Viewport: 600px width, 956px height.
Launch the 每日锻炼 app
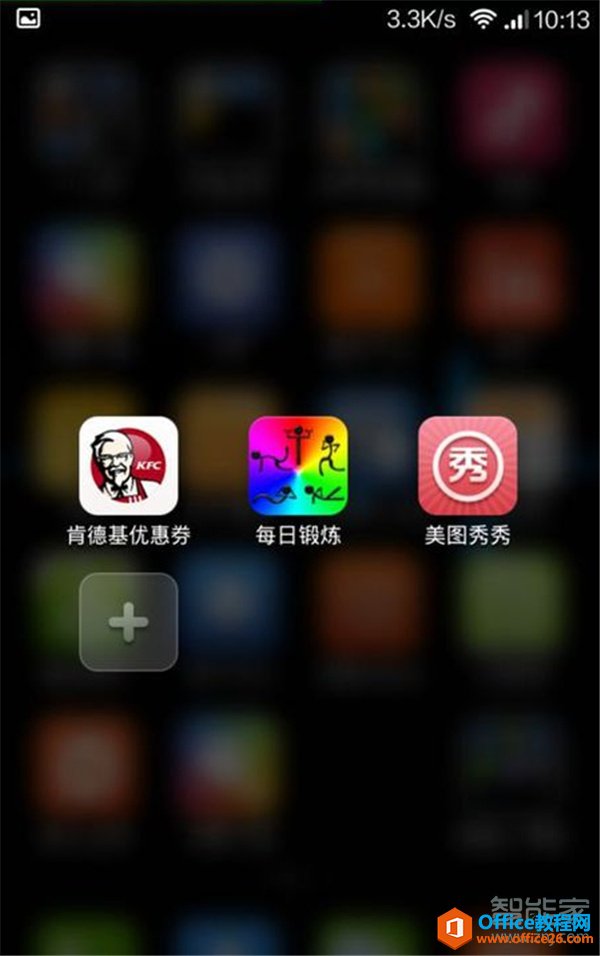(298, 466)
